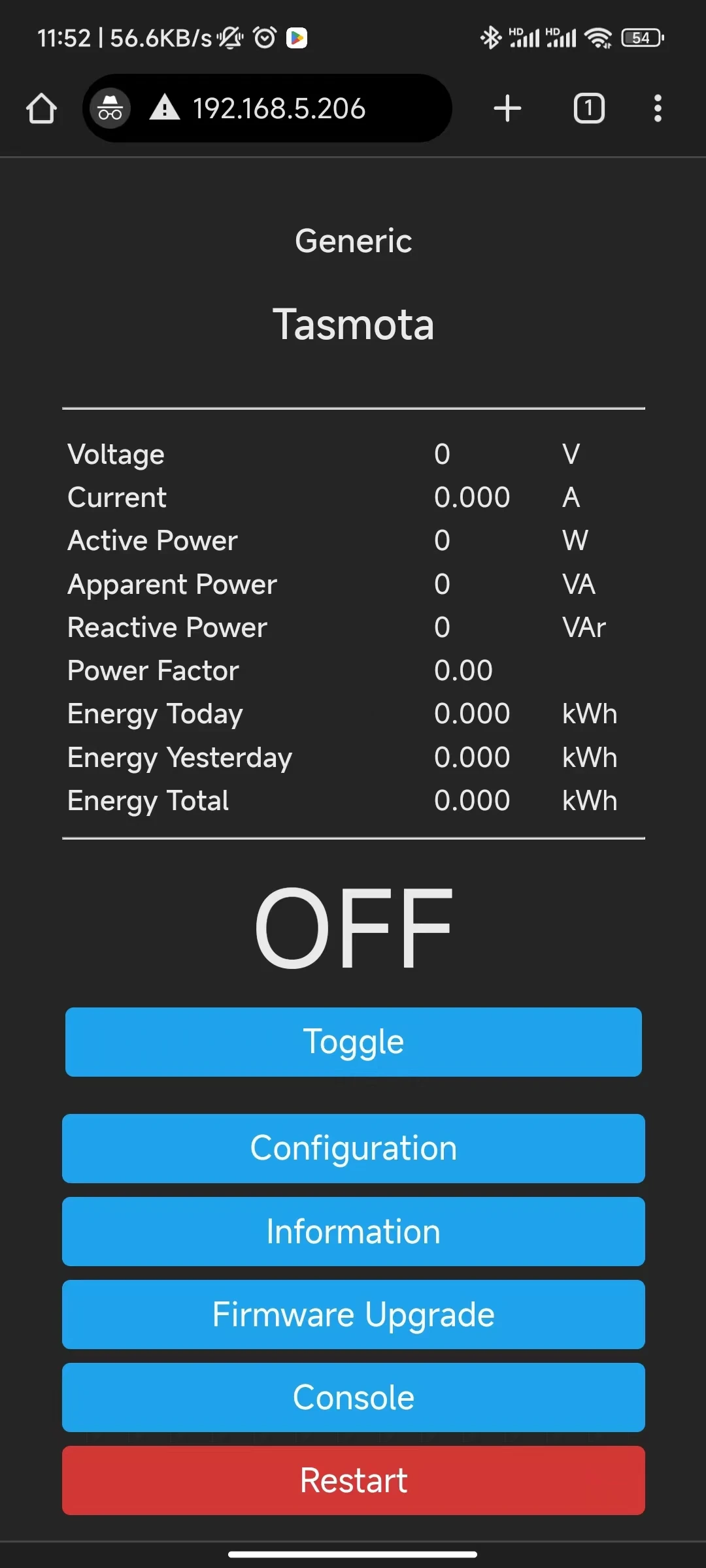Open Firmware Upgrade page
This screenshot has width=706, height=1568.
tap(353, 1314)
